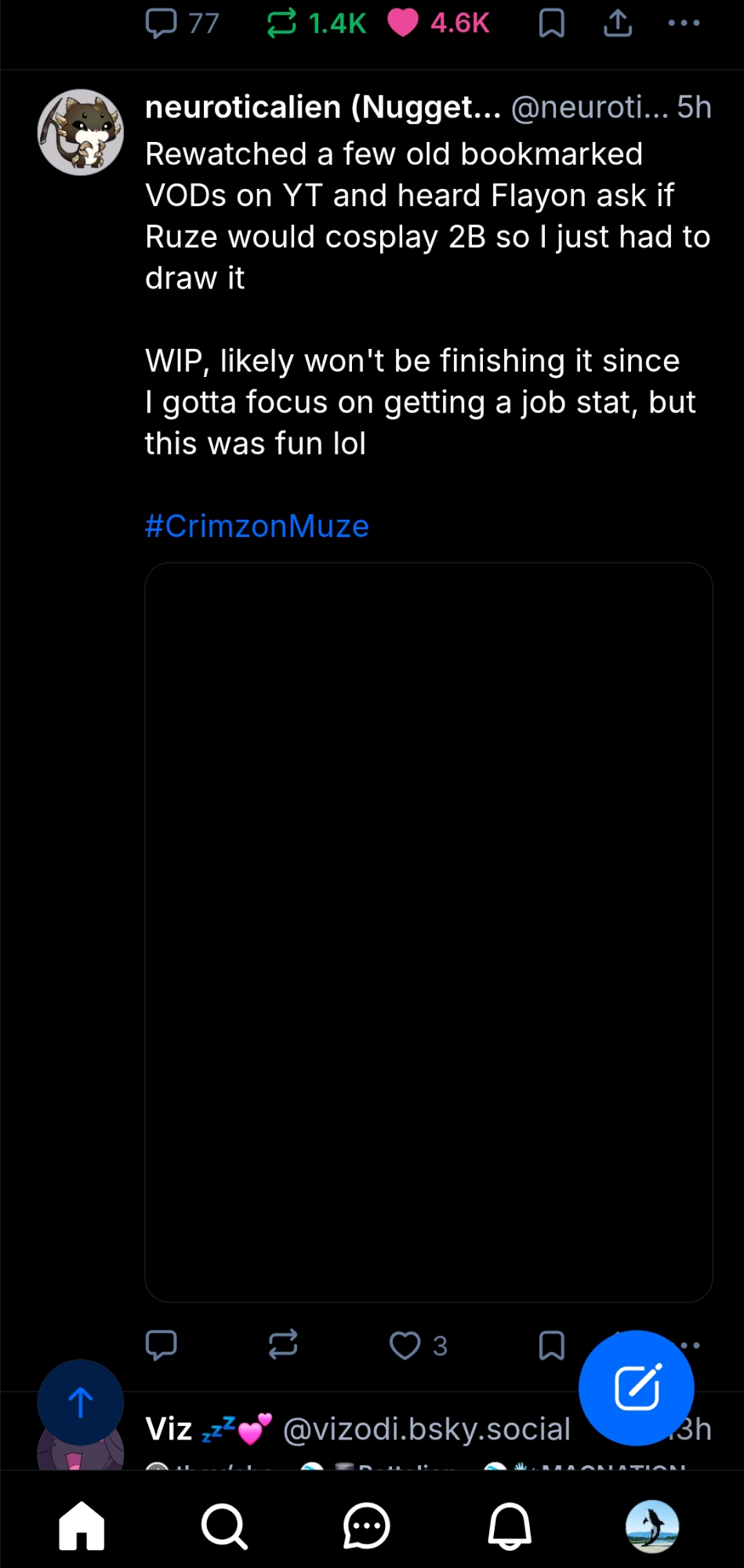Image resolution: width=744 pixels, height=1568 pixels.
Task: Undo repost on the 1.4K reposts post
Action: pyautogui.click(x=282, y=24)
